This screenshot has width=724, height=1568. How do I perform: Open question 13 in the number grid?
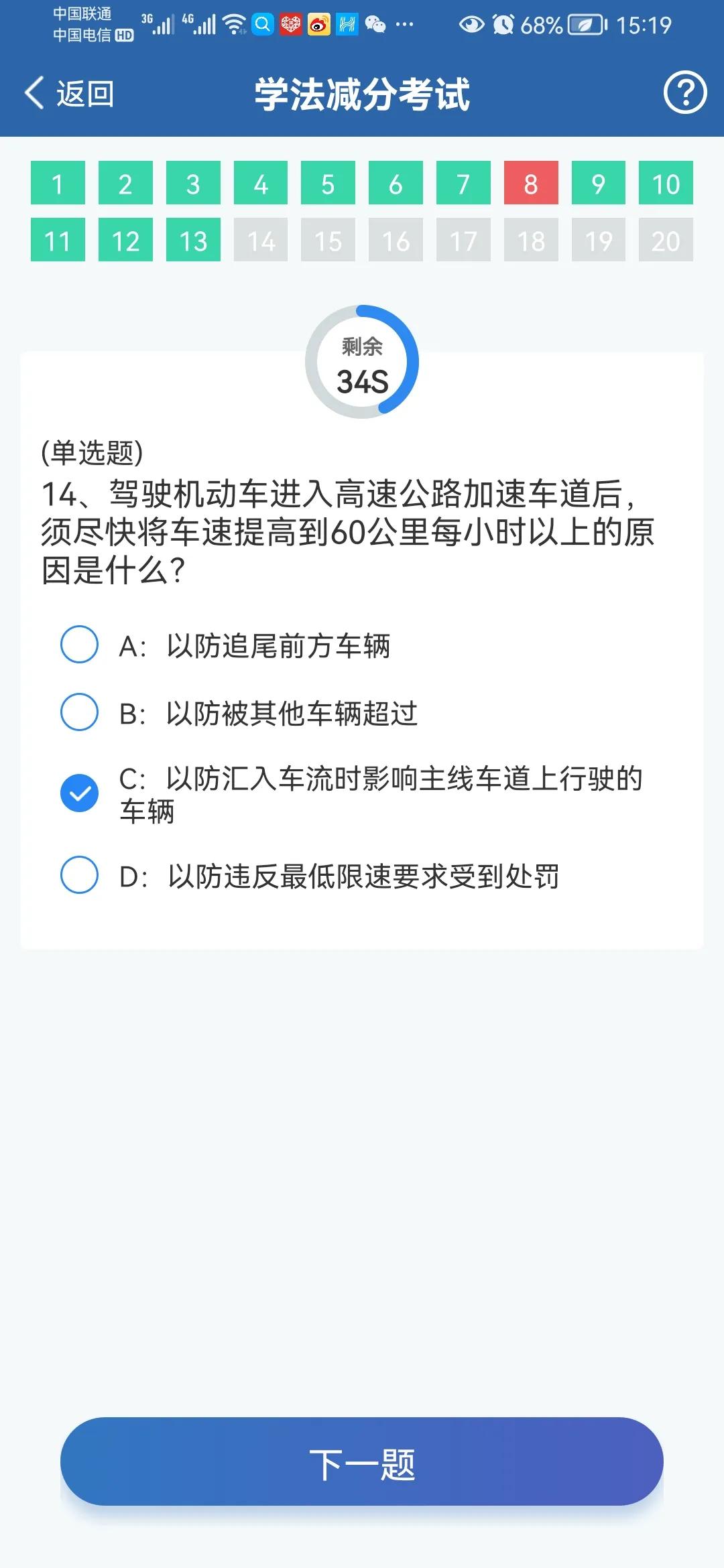click(x=193, y=240)
